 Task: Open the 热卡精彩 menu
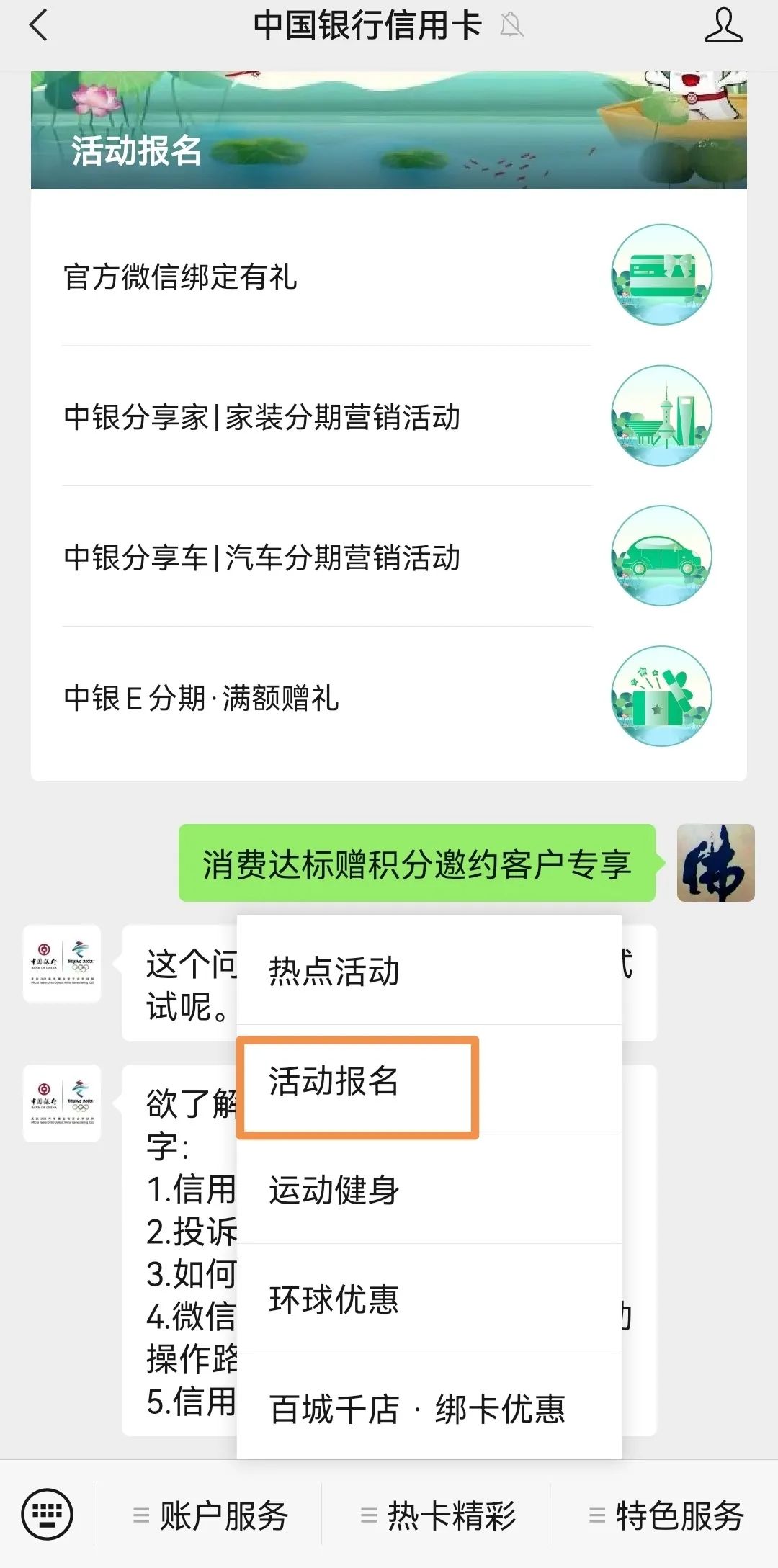438,1515
